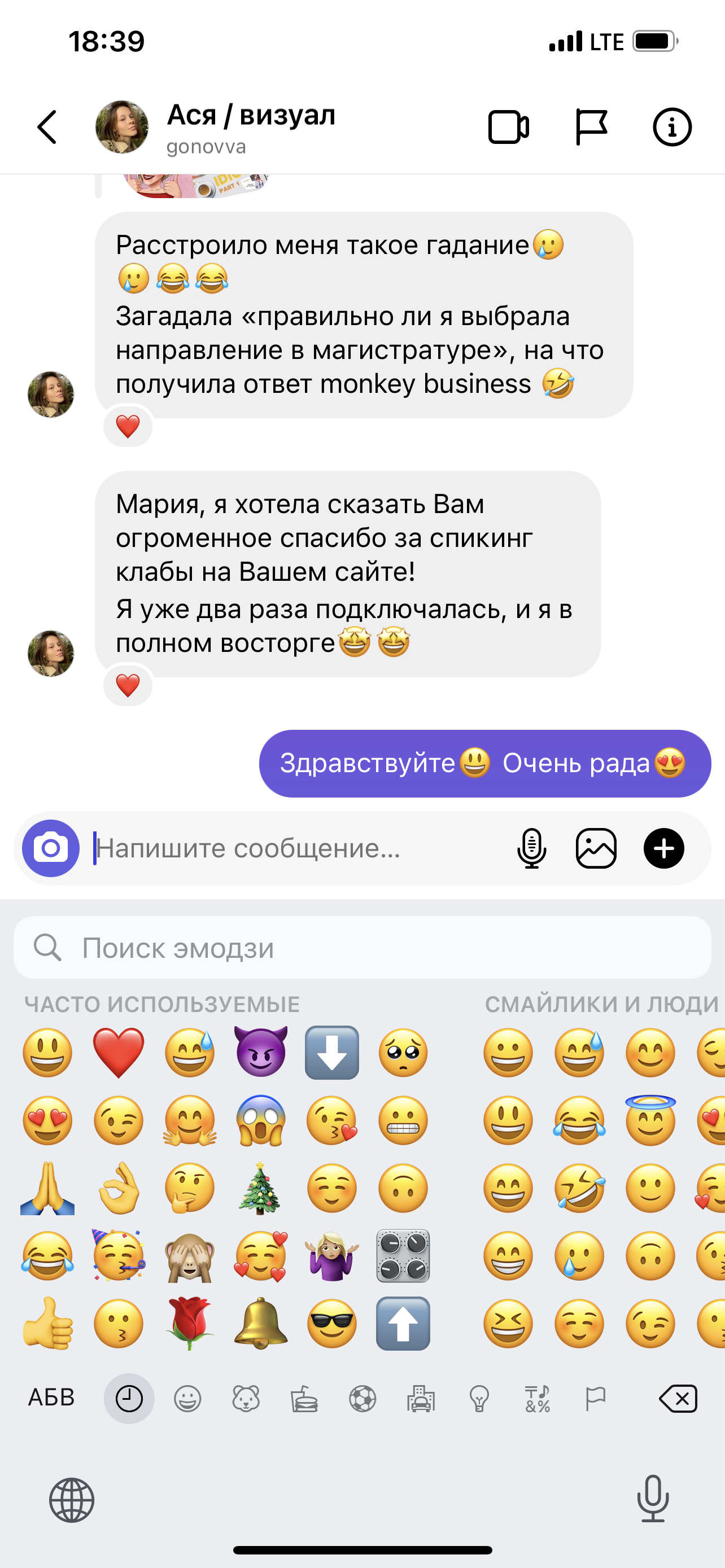Select the flags emoji category

point(595,1398)
